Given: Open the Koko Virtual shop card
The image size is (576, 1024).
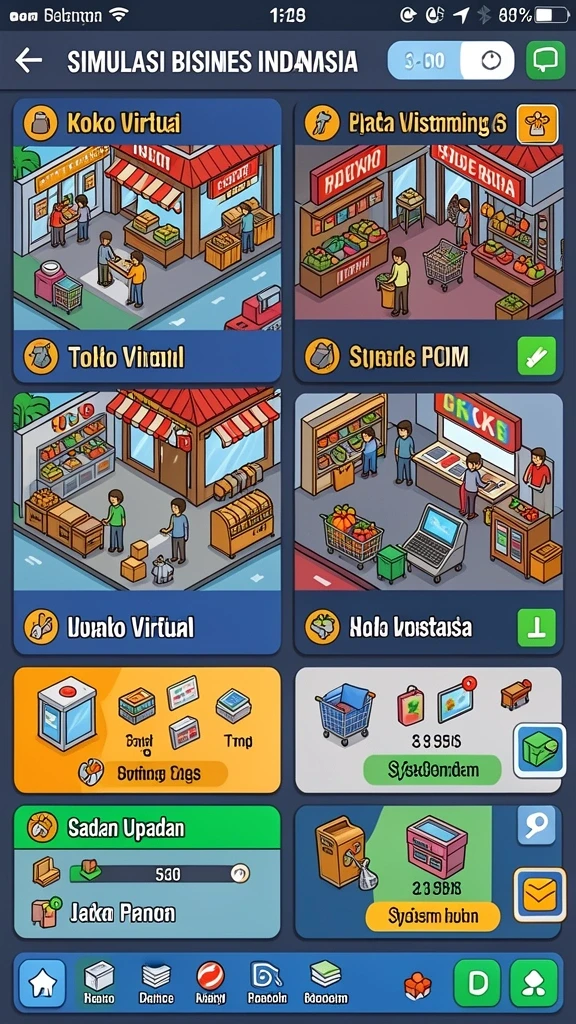Looking at the screenshot, I should click(147, 240).
